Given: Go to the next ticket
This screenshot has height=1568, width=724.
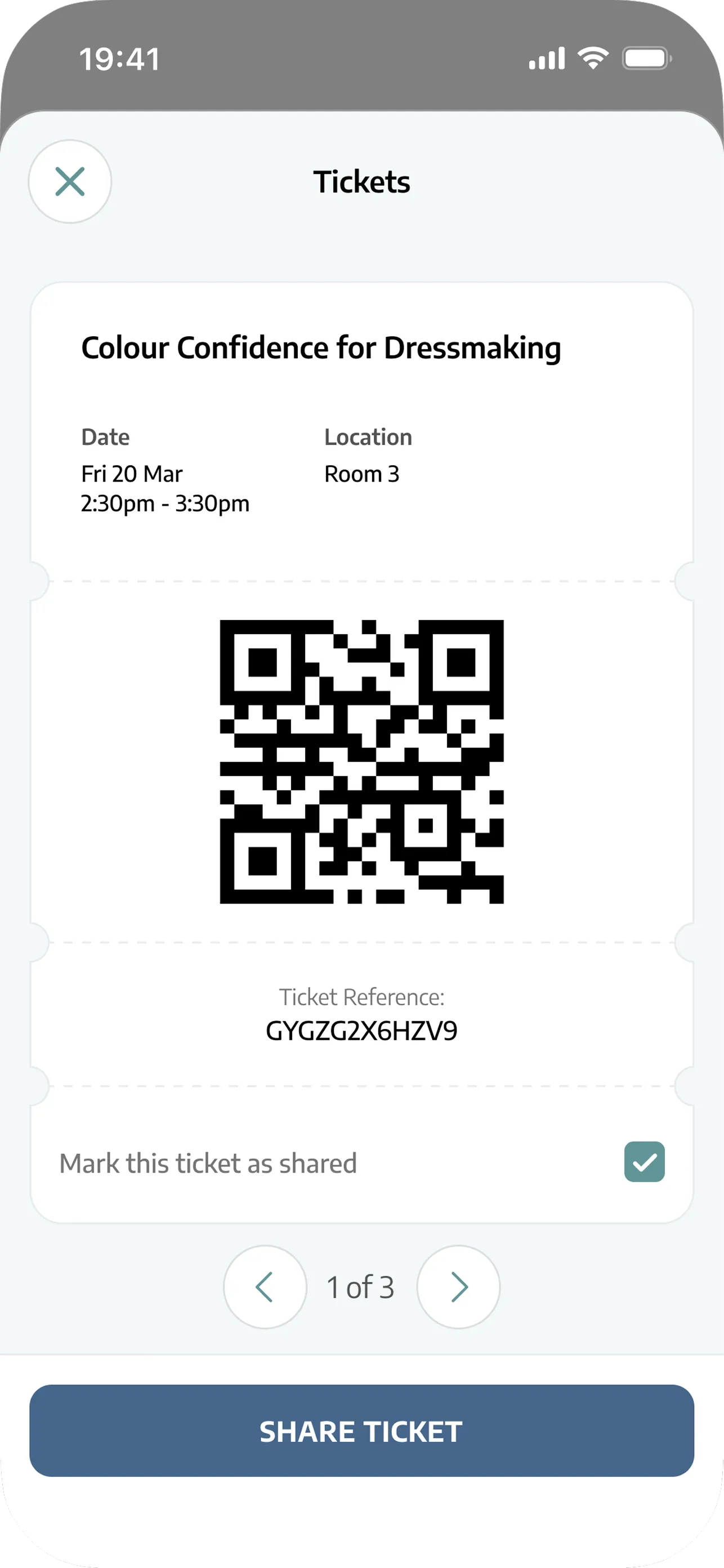Looking at the screenshot, I should click(458, 1287).
